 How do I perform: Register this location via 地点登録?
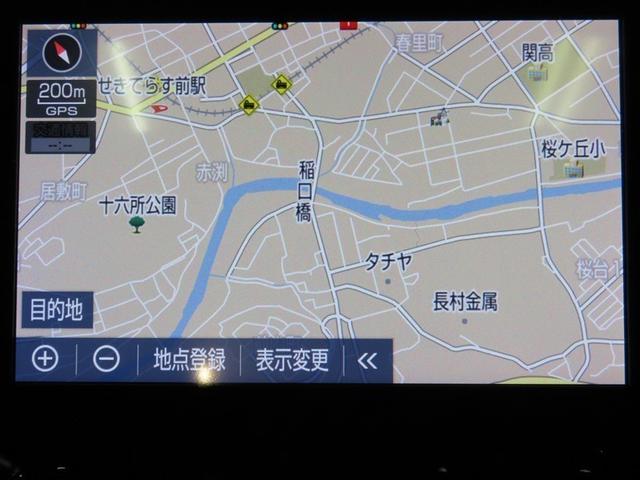point(189,360)
